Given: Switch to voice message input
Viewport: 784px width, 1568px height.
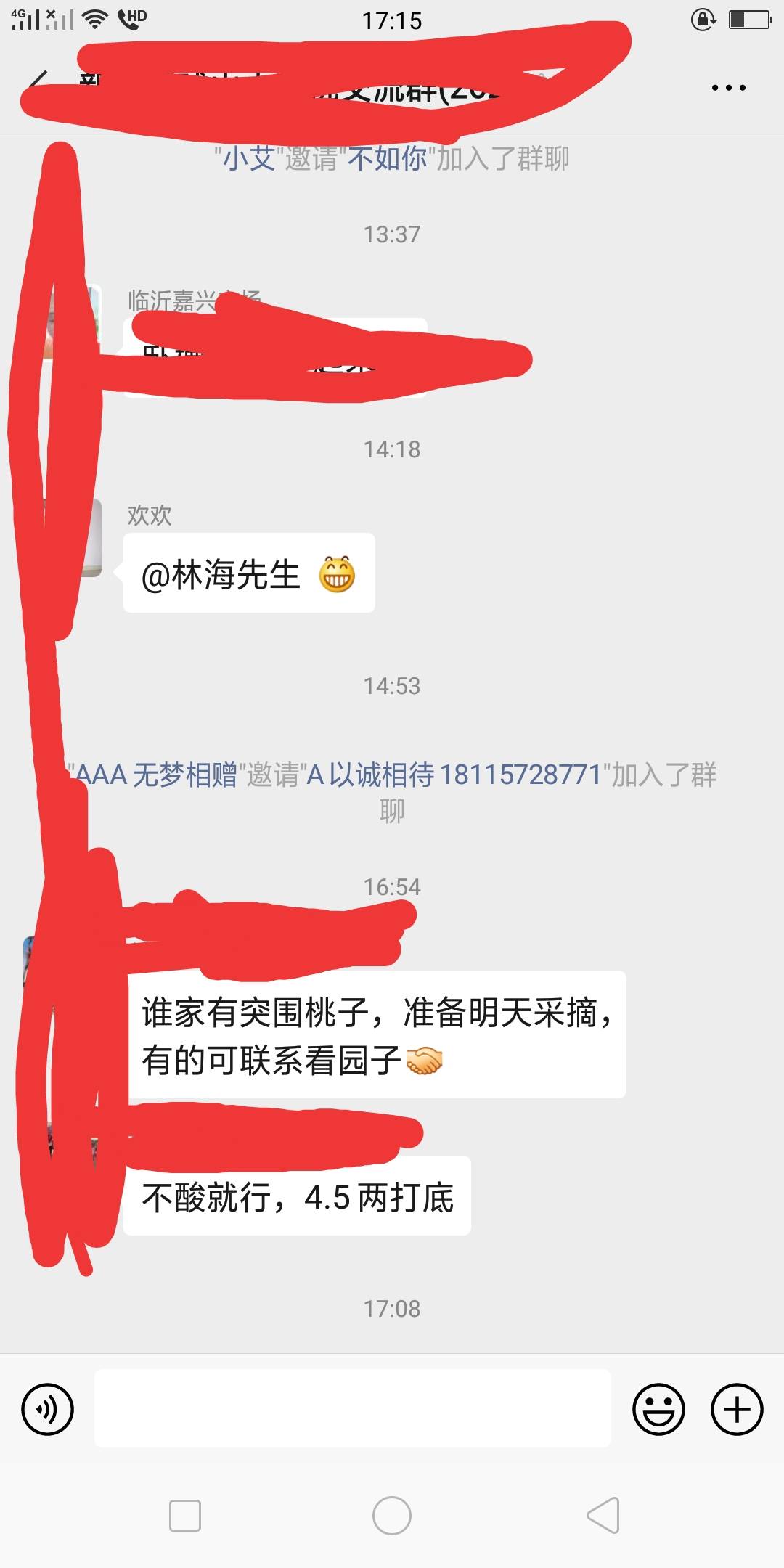Looking at the screenshot, I should (x=48, y=1409).
